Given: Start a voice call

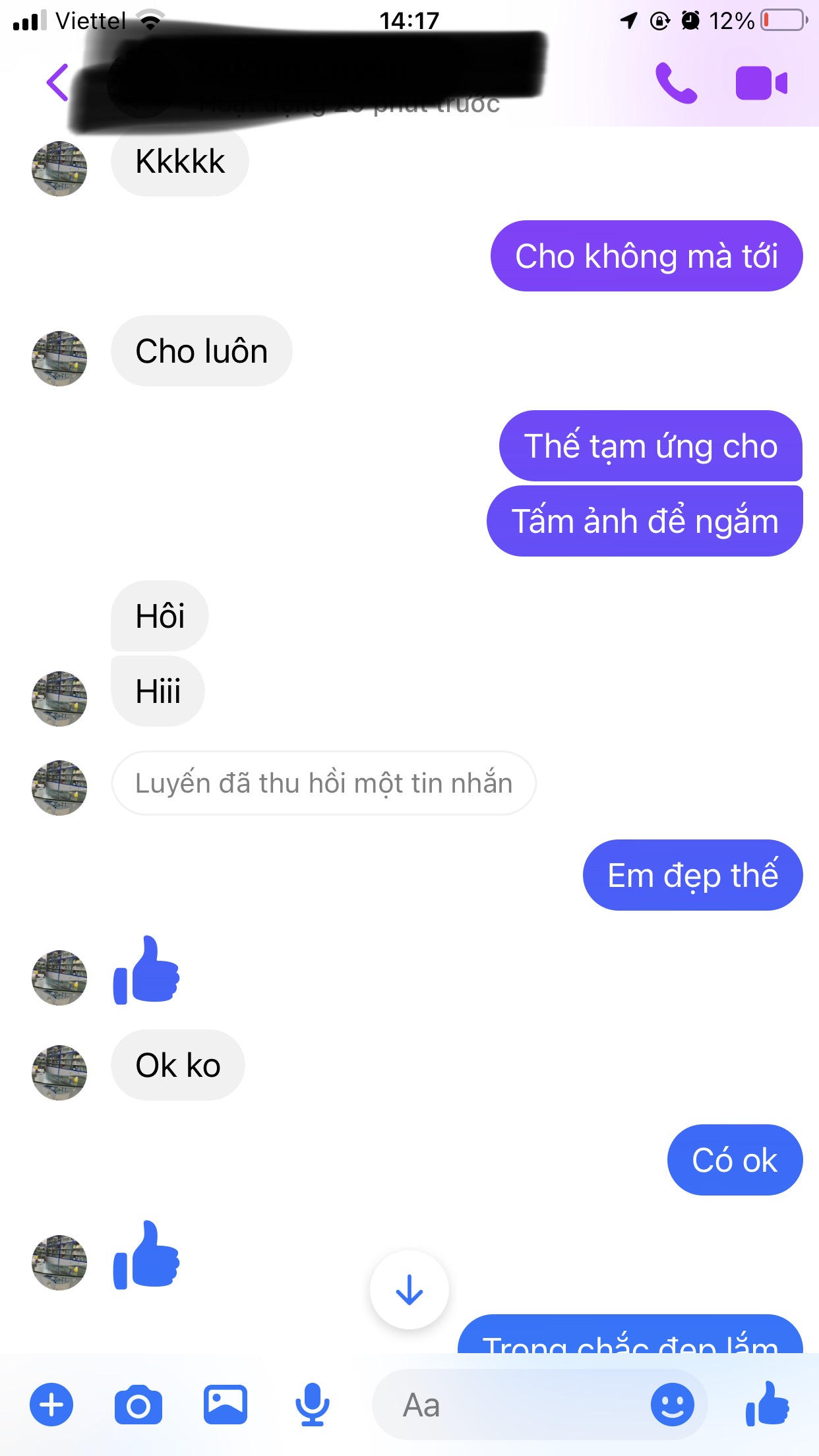Looking at the screenshot, I should (x=676, y=83).
